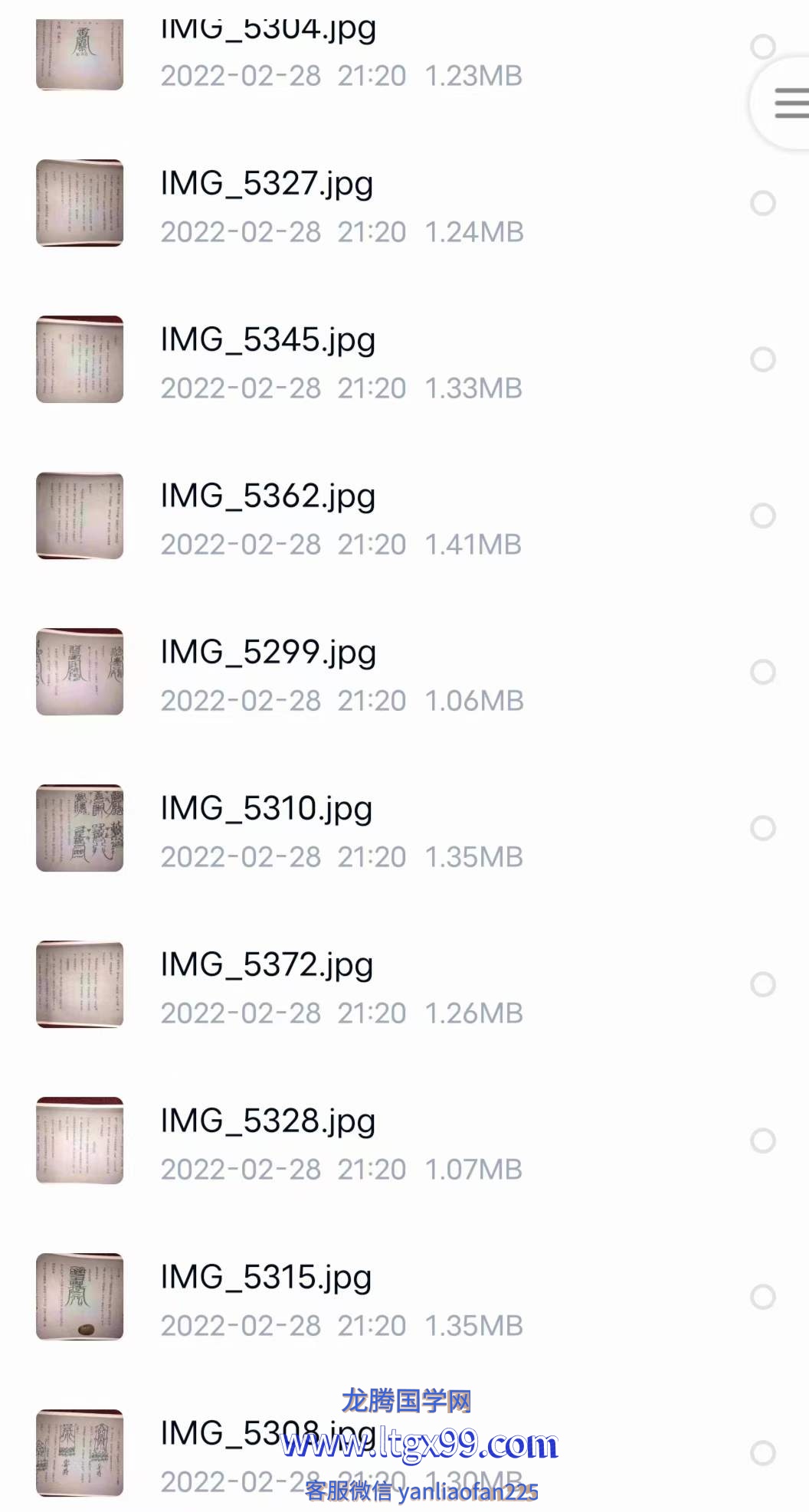Screen dimensions: 809x1512
Task: Select the circle next to IMG_5372.jpg
Action: click(x=763, y=984)
